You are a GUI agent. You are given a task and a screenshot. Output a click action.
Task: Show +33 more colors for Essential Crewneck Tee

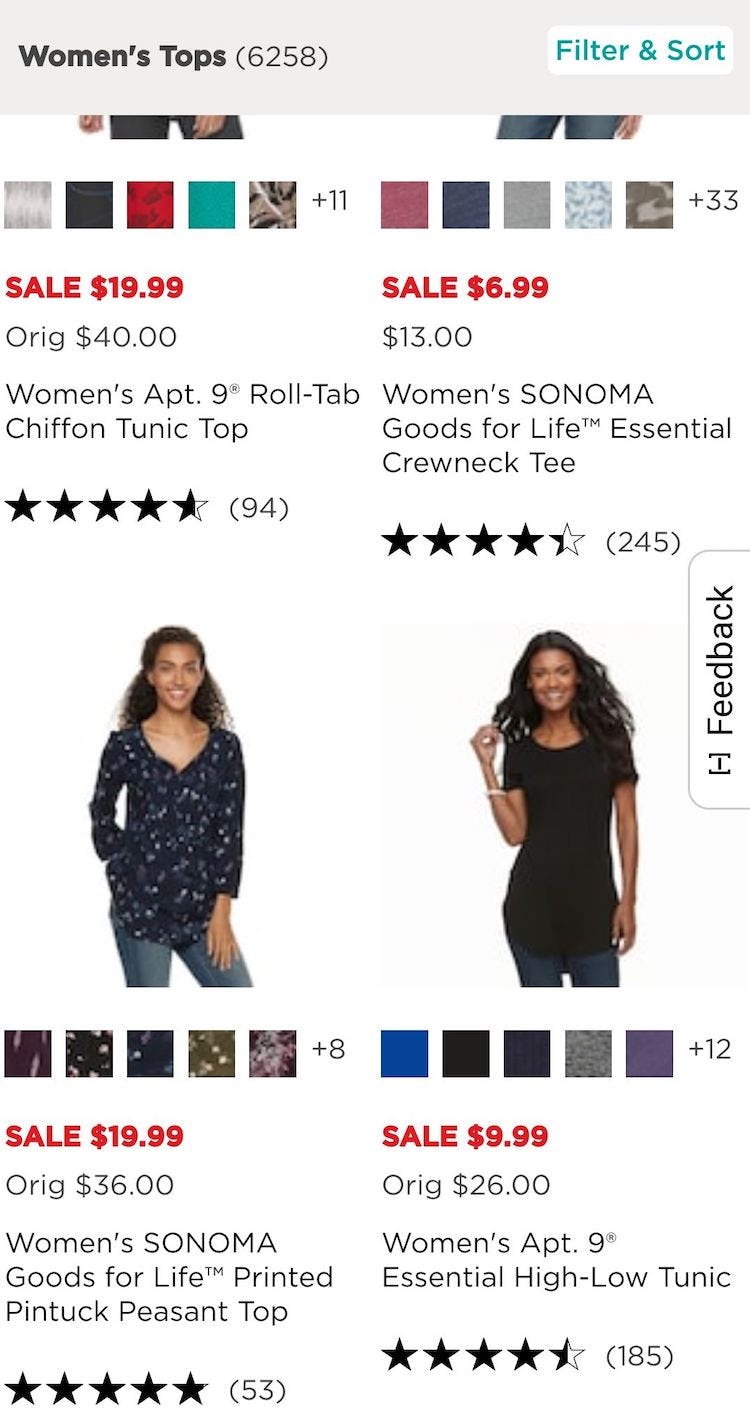point(713,201)
